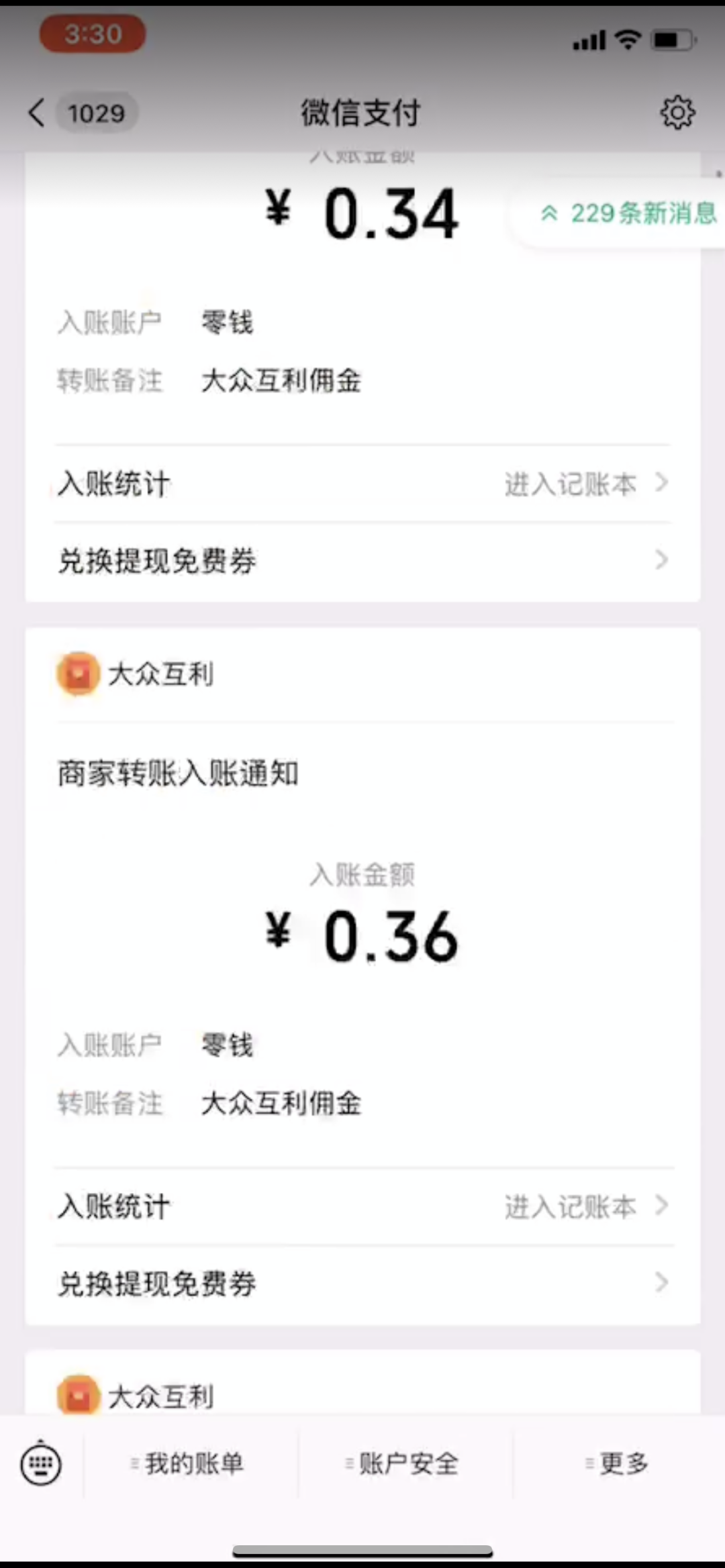Open the 我的账单 menu
The width and height of the screenshot is (725, 1568).
pos(191,1464)
